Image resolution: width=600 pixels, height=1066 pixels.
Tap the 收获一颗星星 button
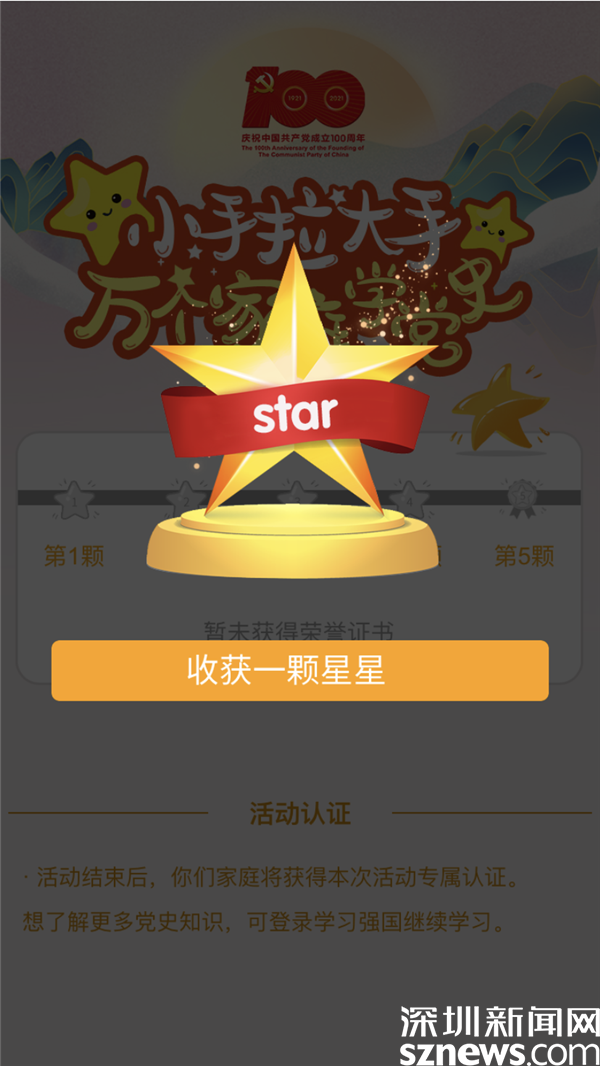(x=300, y=670)
